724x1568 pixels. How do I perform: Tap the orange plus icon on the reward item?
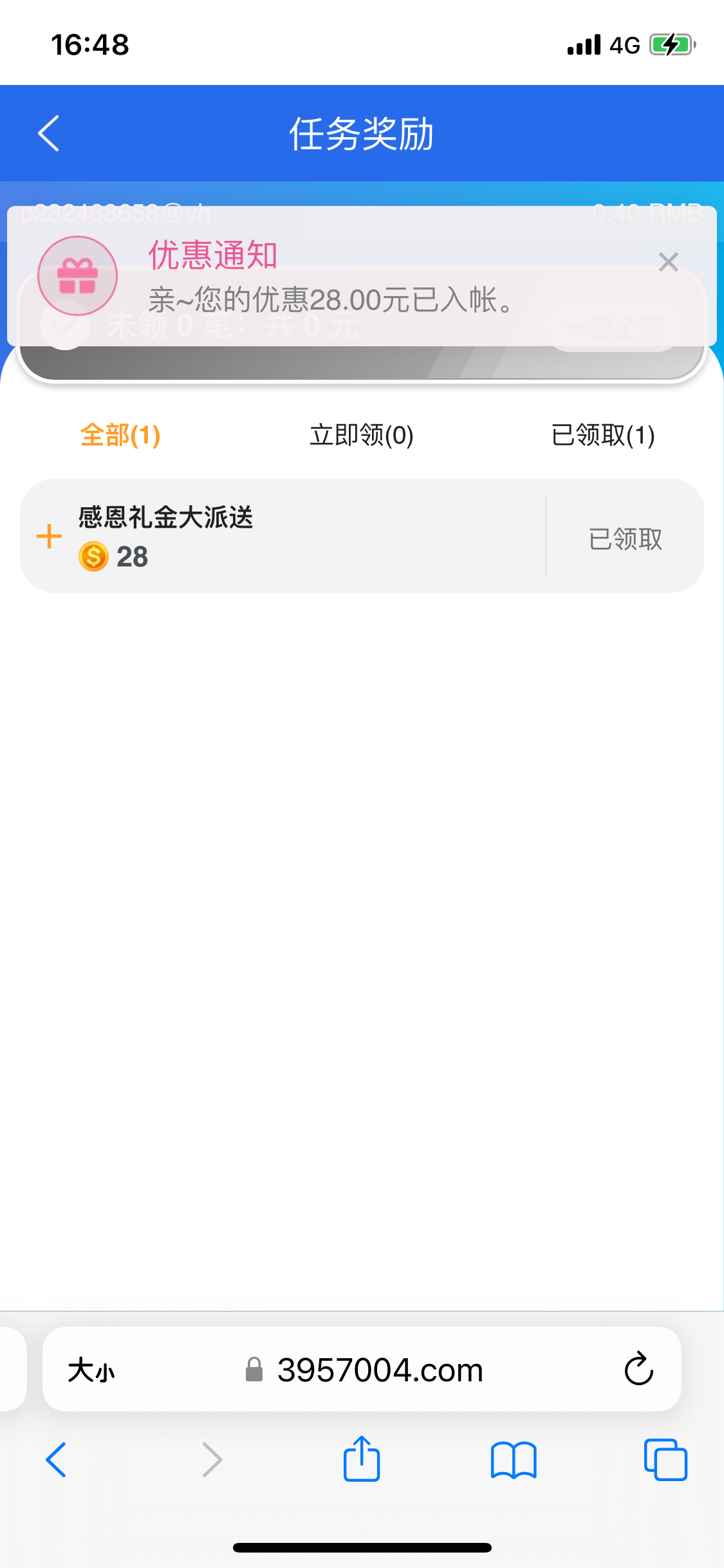click(49, 536)
